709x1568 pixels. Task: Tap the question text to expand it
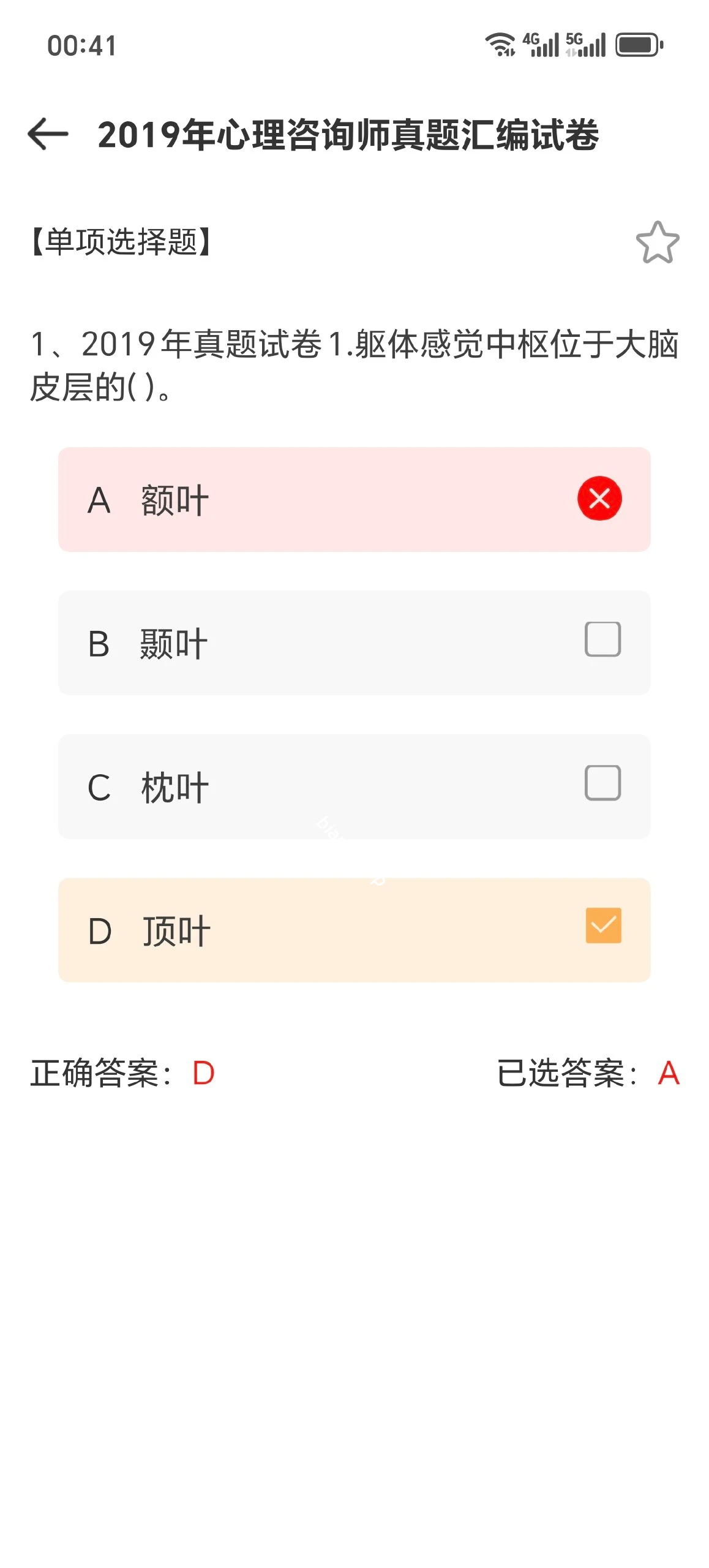(x=354, y=361)
